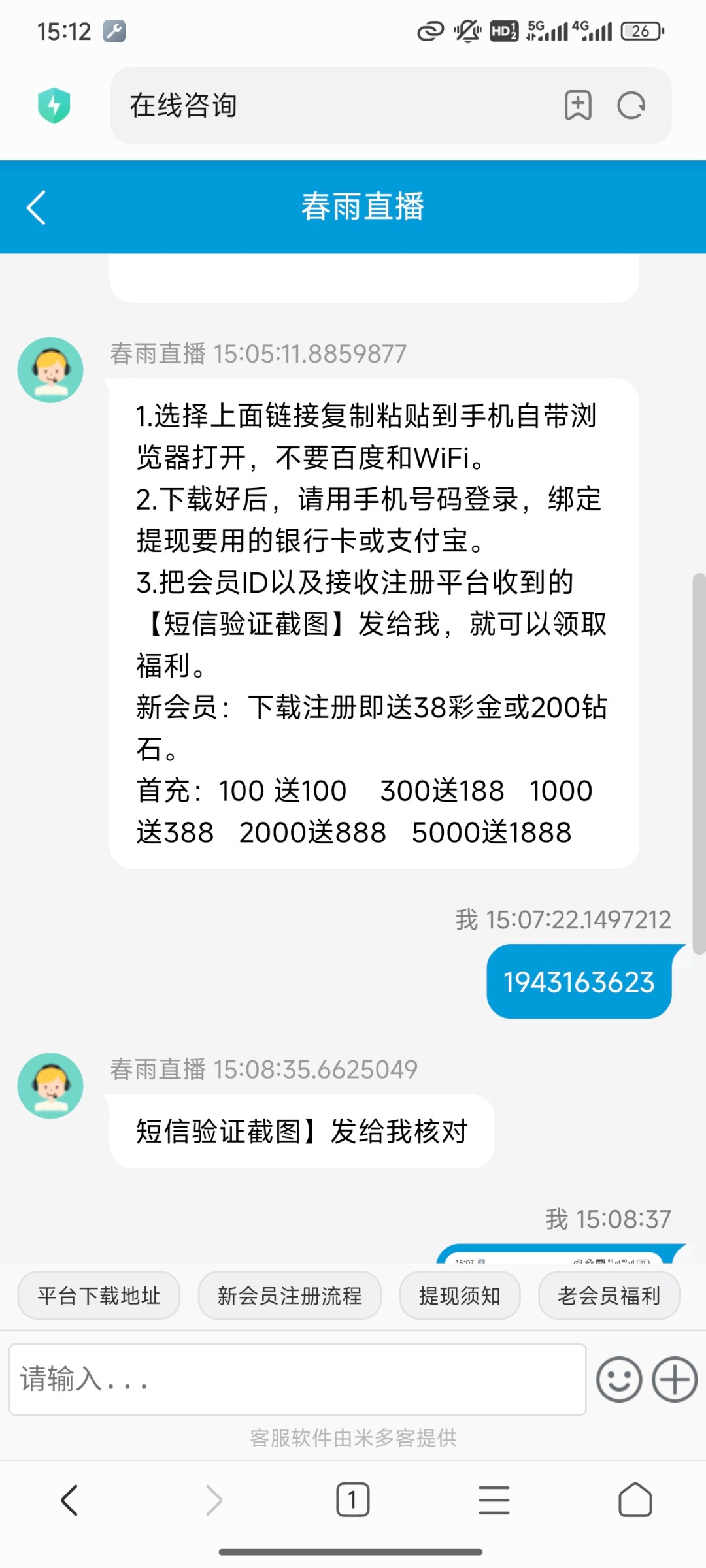The height and width of the screenshot is (1568, 706).
Task: Add this page to bookmarks
Action: pyautogui.click(x=578, y=105)
